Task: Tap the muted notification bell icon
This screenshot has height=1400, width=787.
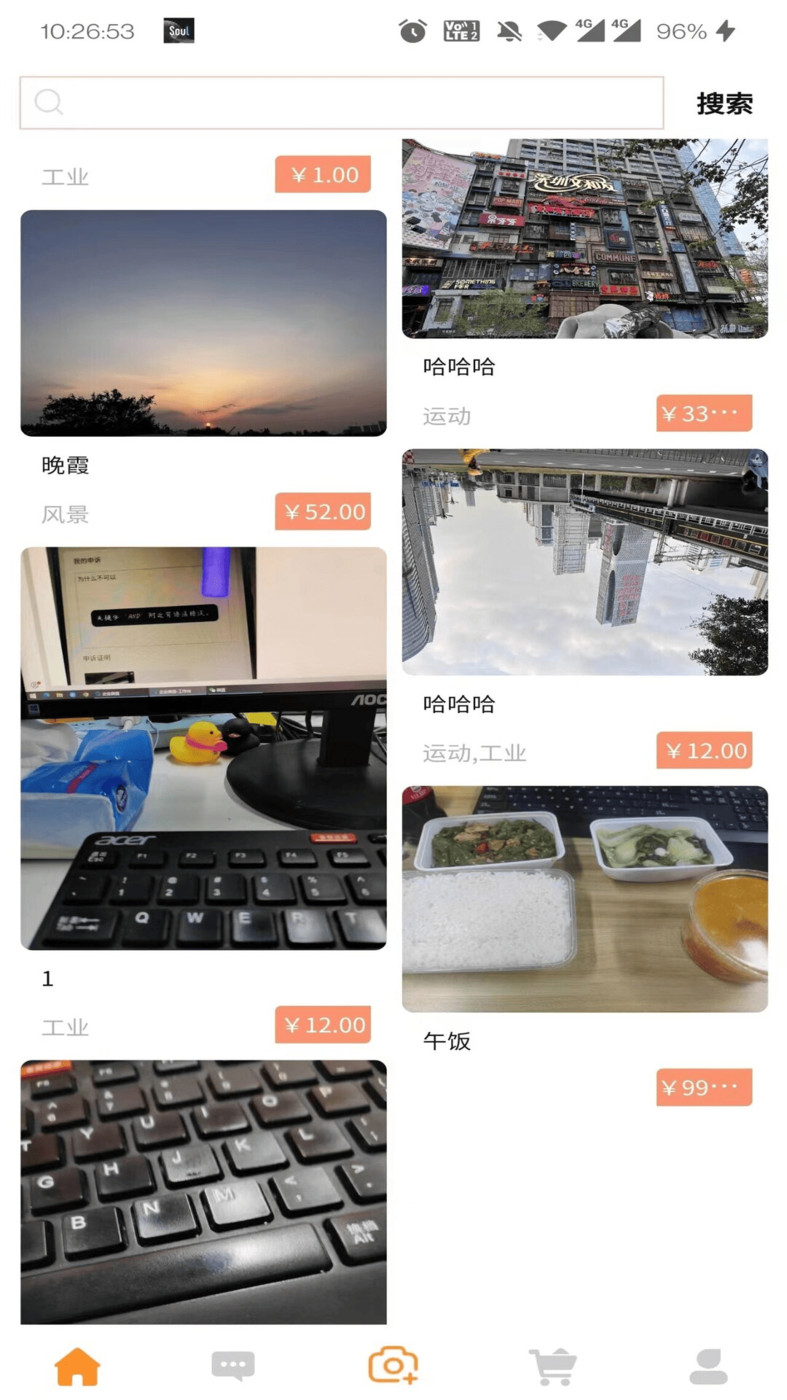Action: [508, 31]
